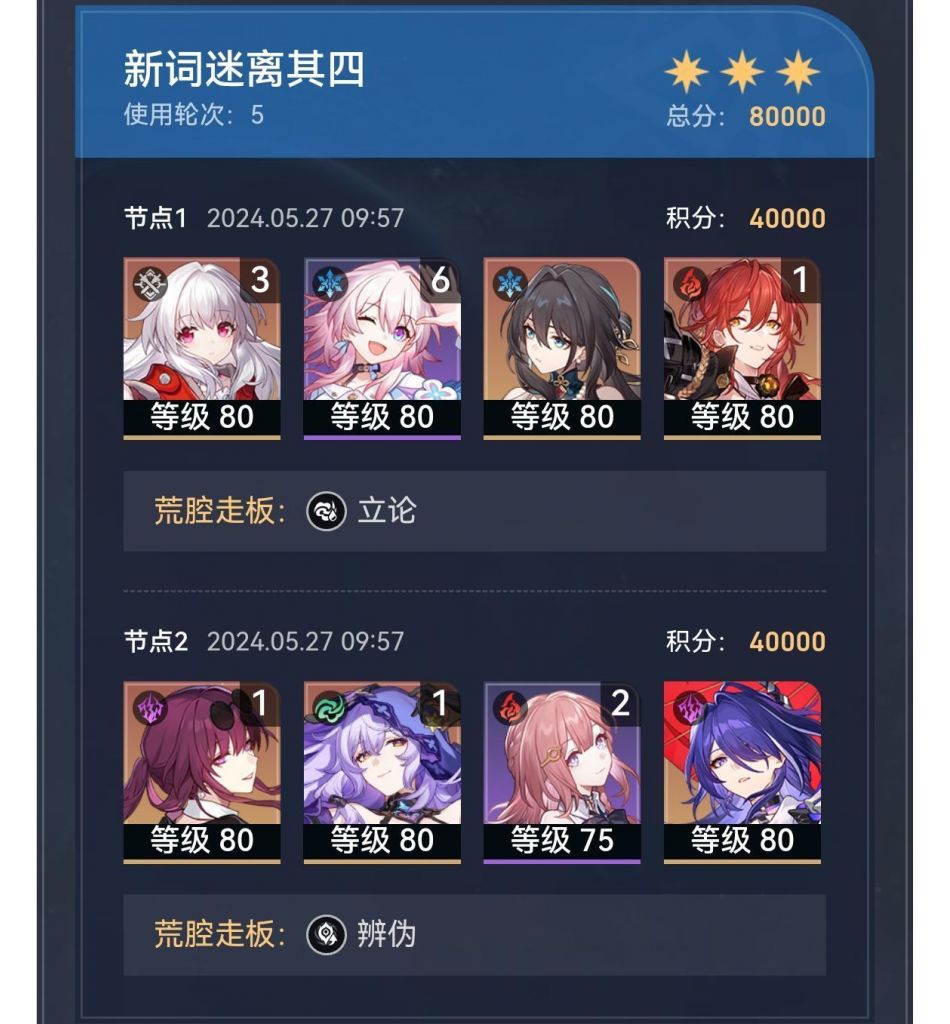The image size is (950, 1024).
Task: Select the pink-haired ice character with eidolon 6
Action: point(382,346)
